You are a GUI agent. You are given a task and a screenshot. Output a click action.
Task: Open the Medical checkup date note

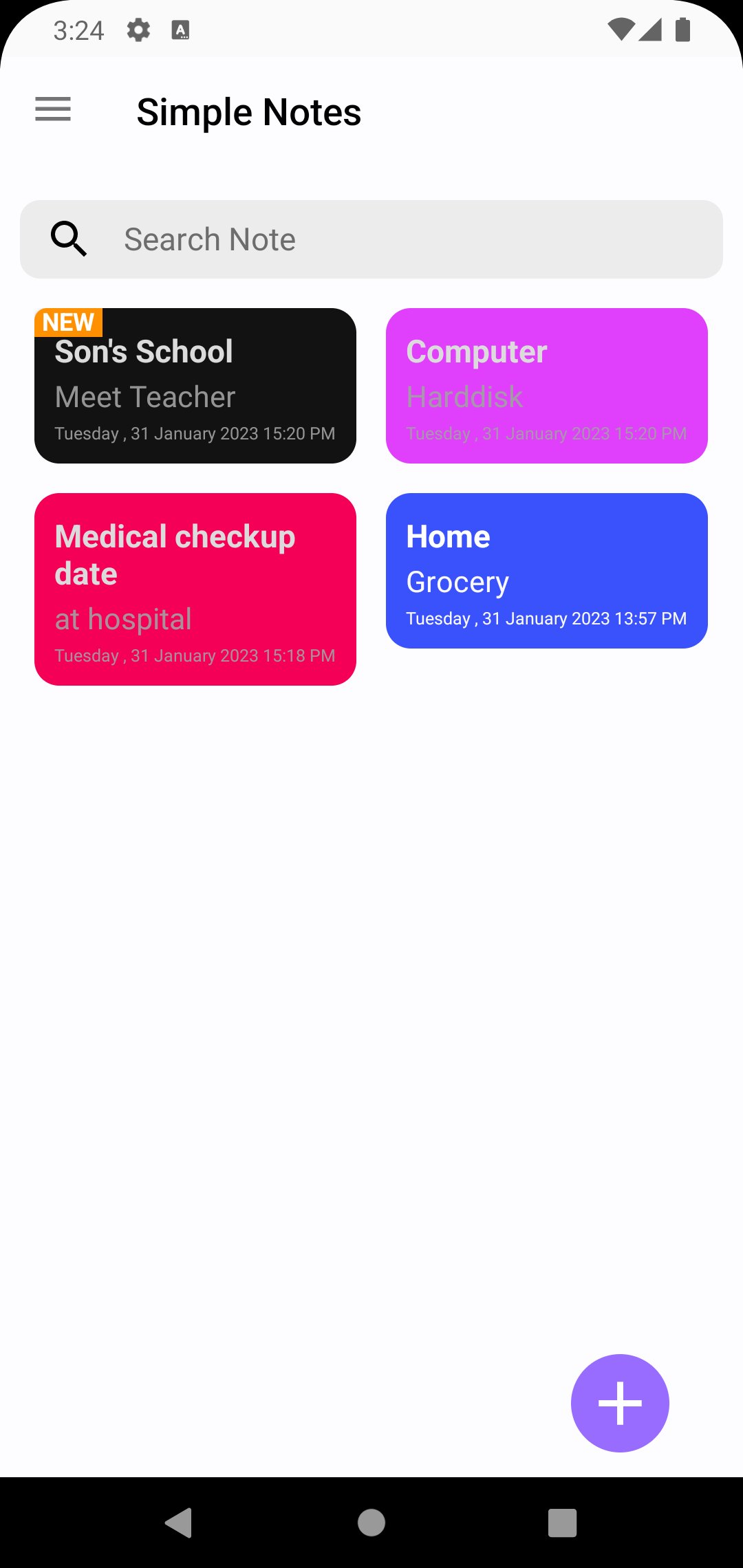click(x=195, y=588)
